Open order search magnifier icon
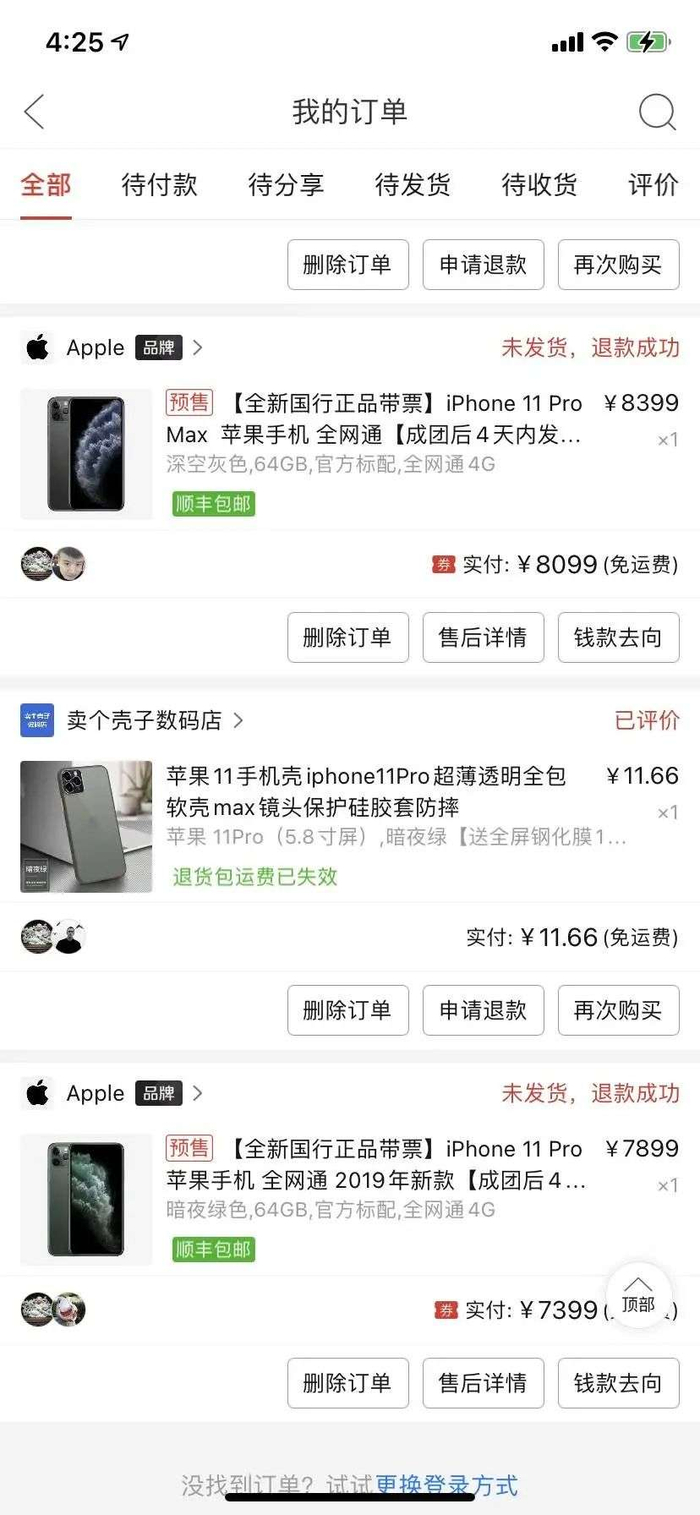Screen dimensions: 700x1515 [657, 112]
